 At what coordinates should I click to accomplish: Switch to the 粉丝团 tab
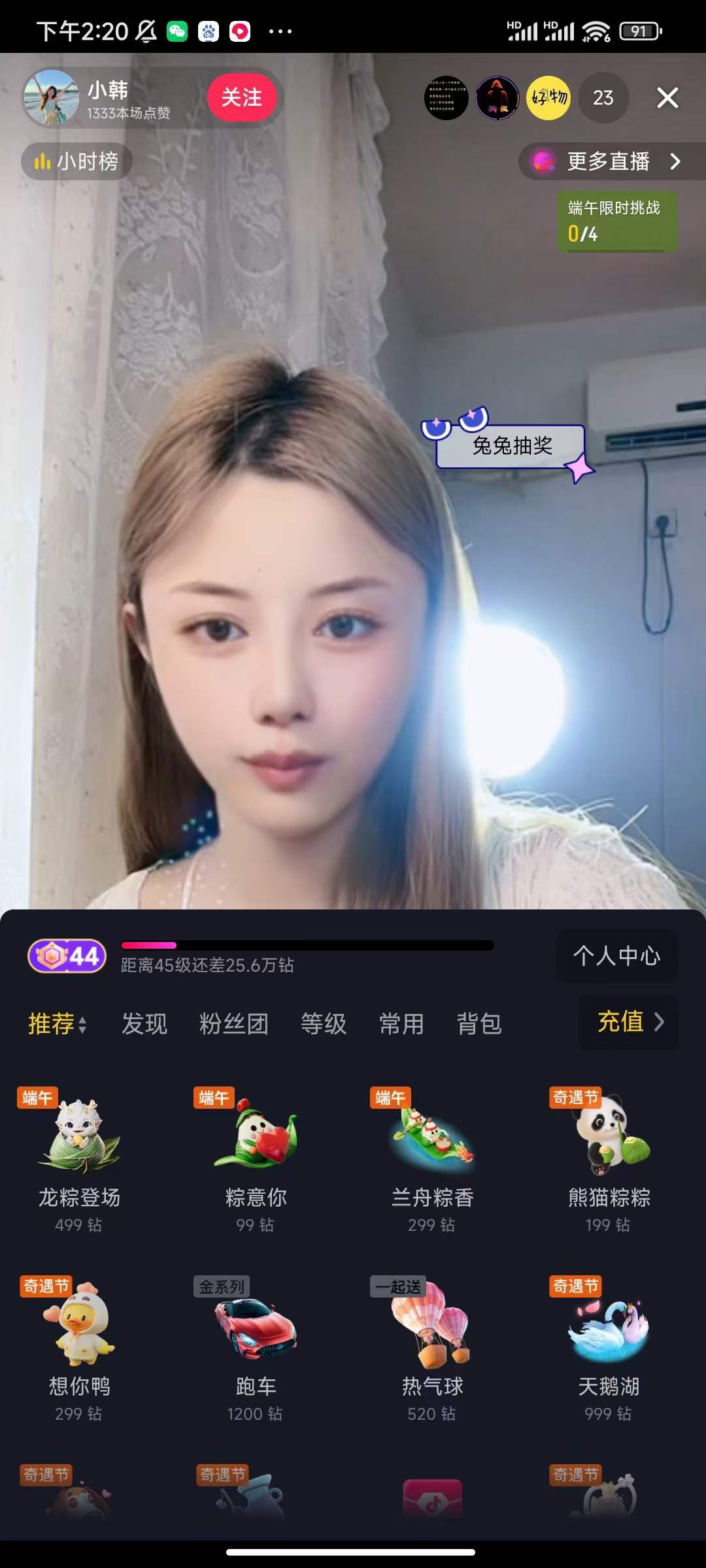tap(234, 1024)
